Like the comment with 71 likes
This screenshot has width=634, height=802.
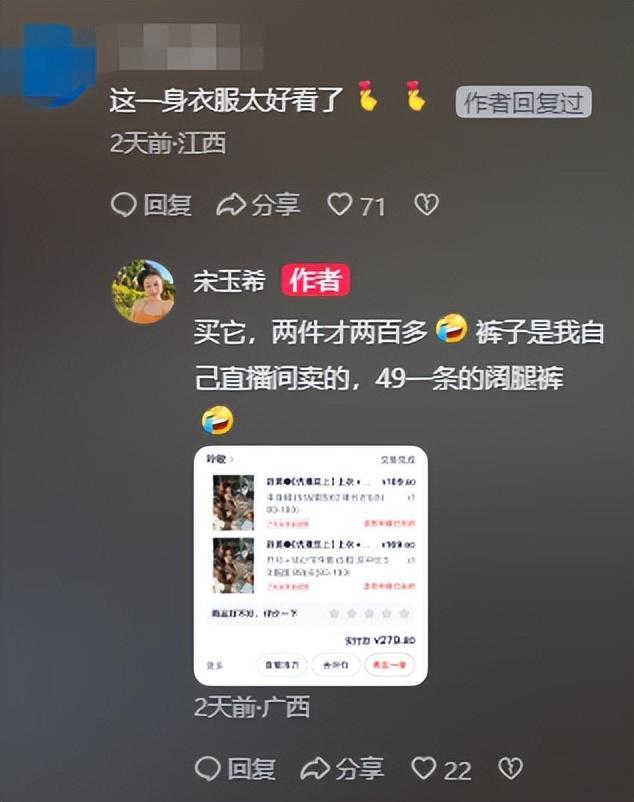point(342,205)
